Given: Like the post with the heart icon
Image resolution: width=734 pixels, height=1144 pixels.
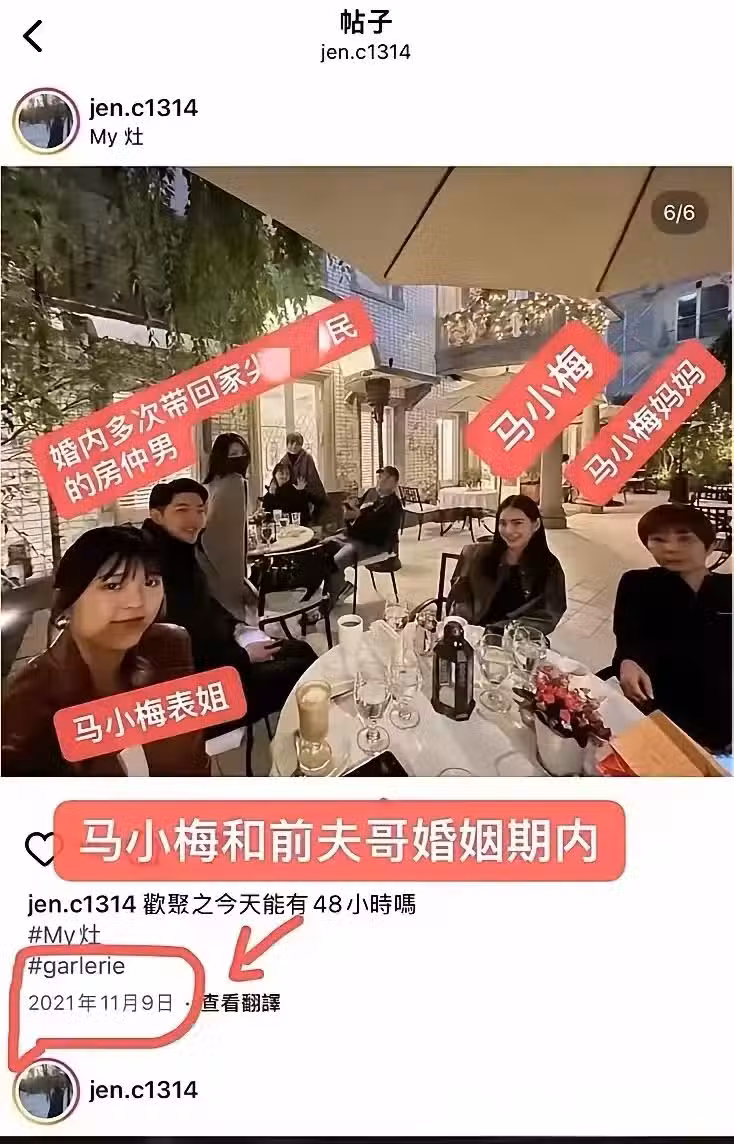Looking at the screenshot, I should pos(42,850).
